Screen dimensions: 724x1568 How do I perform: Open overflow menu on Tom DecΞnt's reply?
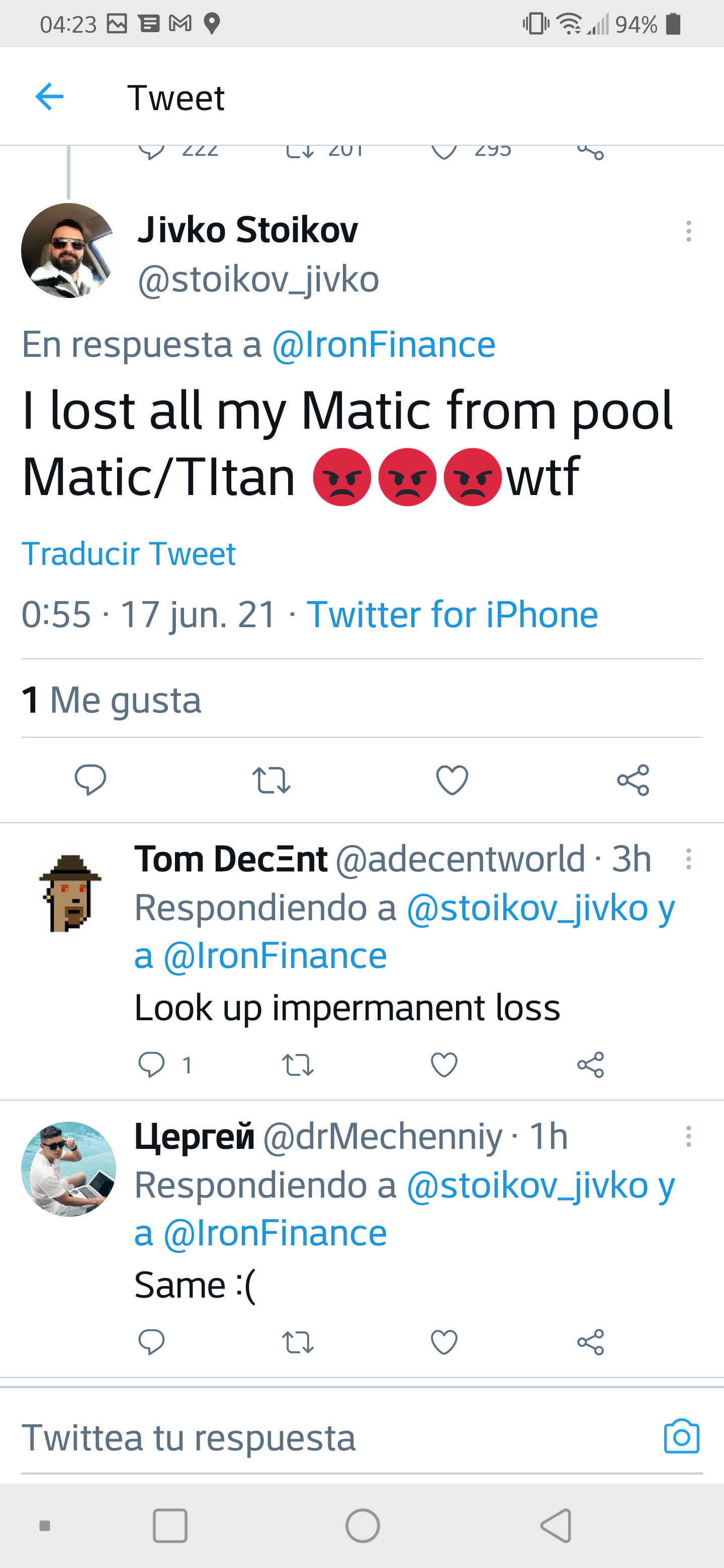[x=688, y=859]
